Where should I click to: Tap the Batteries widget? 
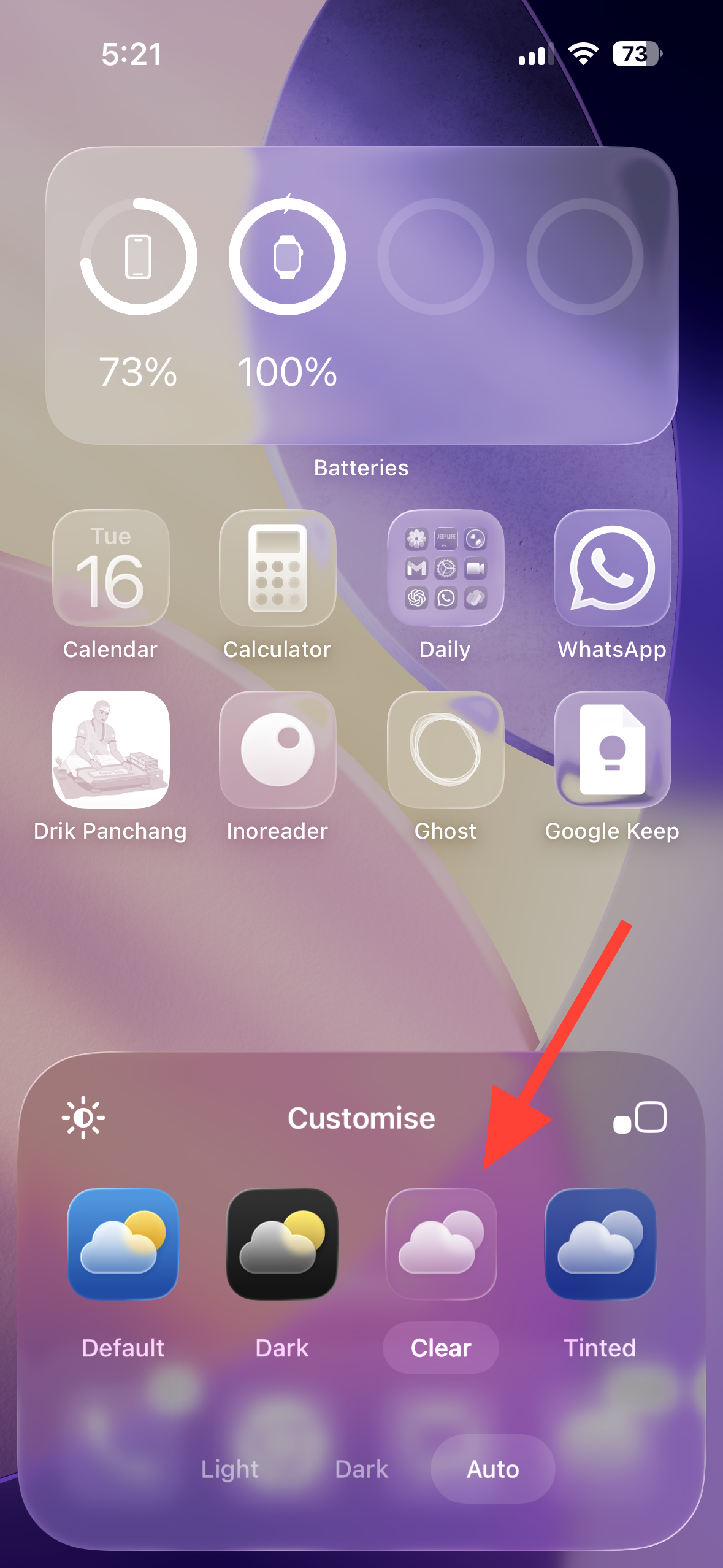[x=361, y=296]
